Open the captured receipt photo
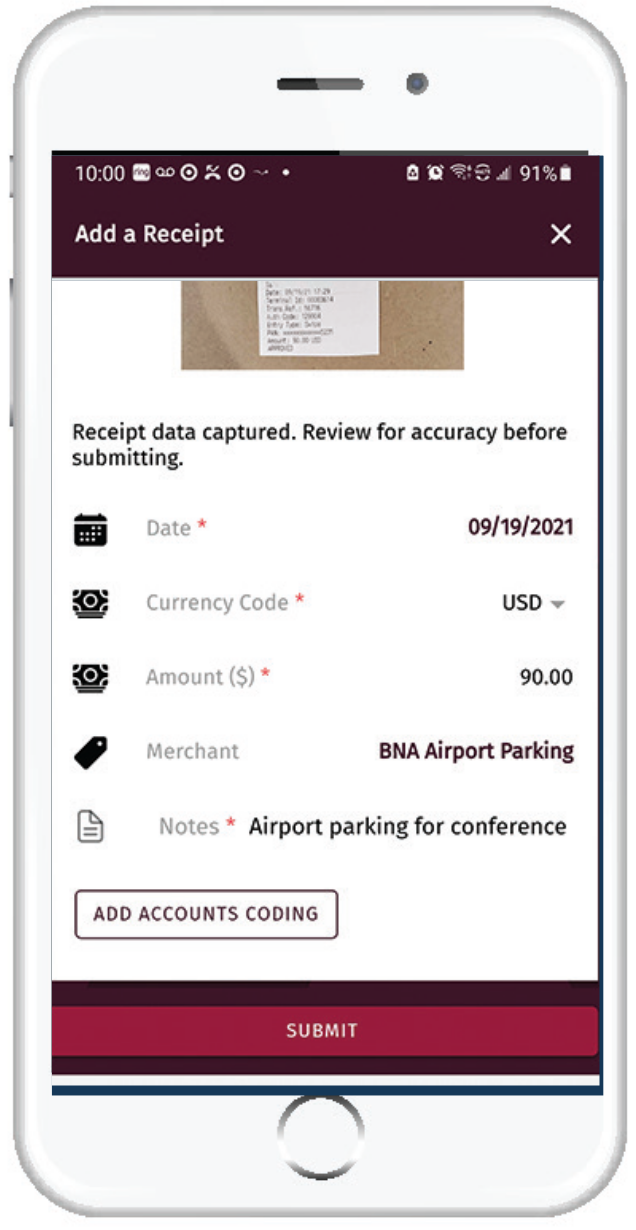 (322, 324)
